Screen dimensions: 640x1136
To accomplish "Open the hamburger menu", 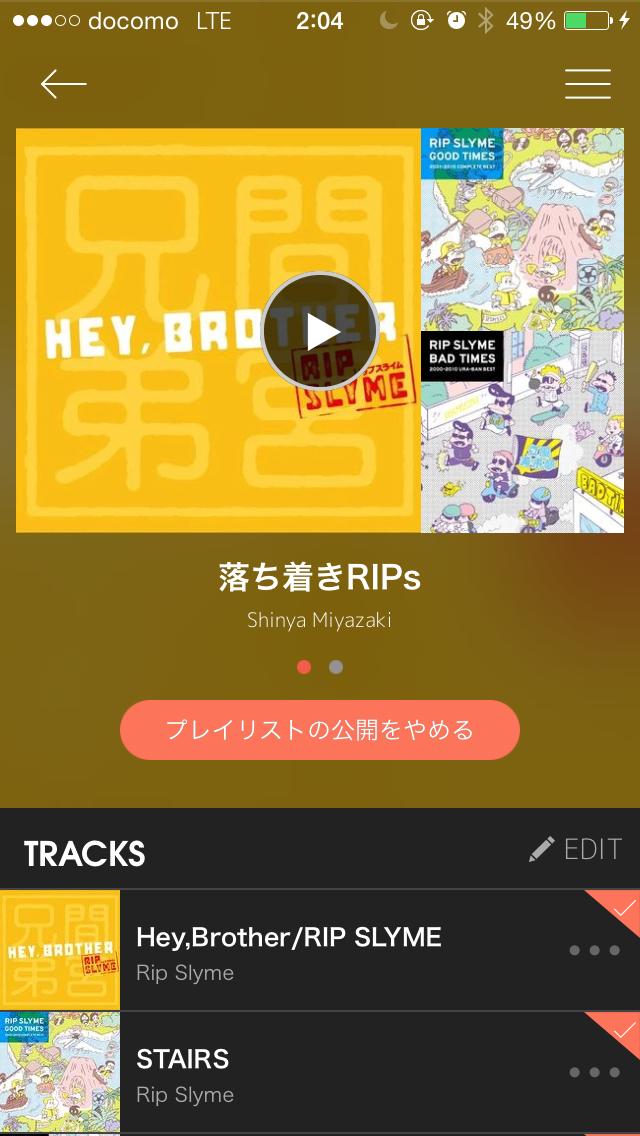I will pyautogui.click(x=587, y=85).
